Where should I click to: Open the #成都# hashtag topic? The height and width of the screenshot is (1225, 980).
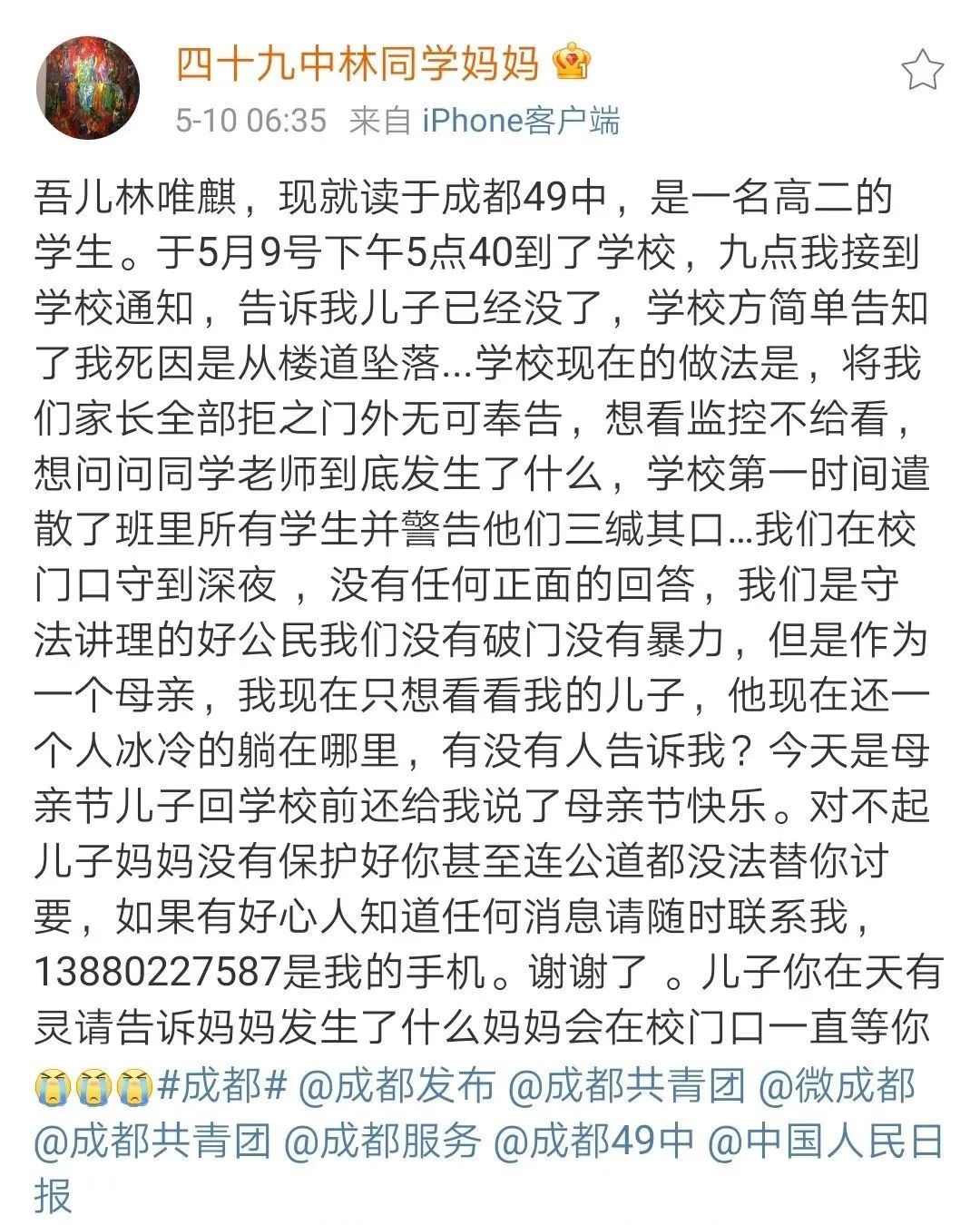(222, 1084)
